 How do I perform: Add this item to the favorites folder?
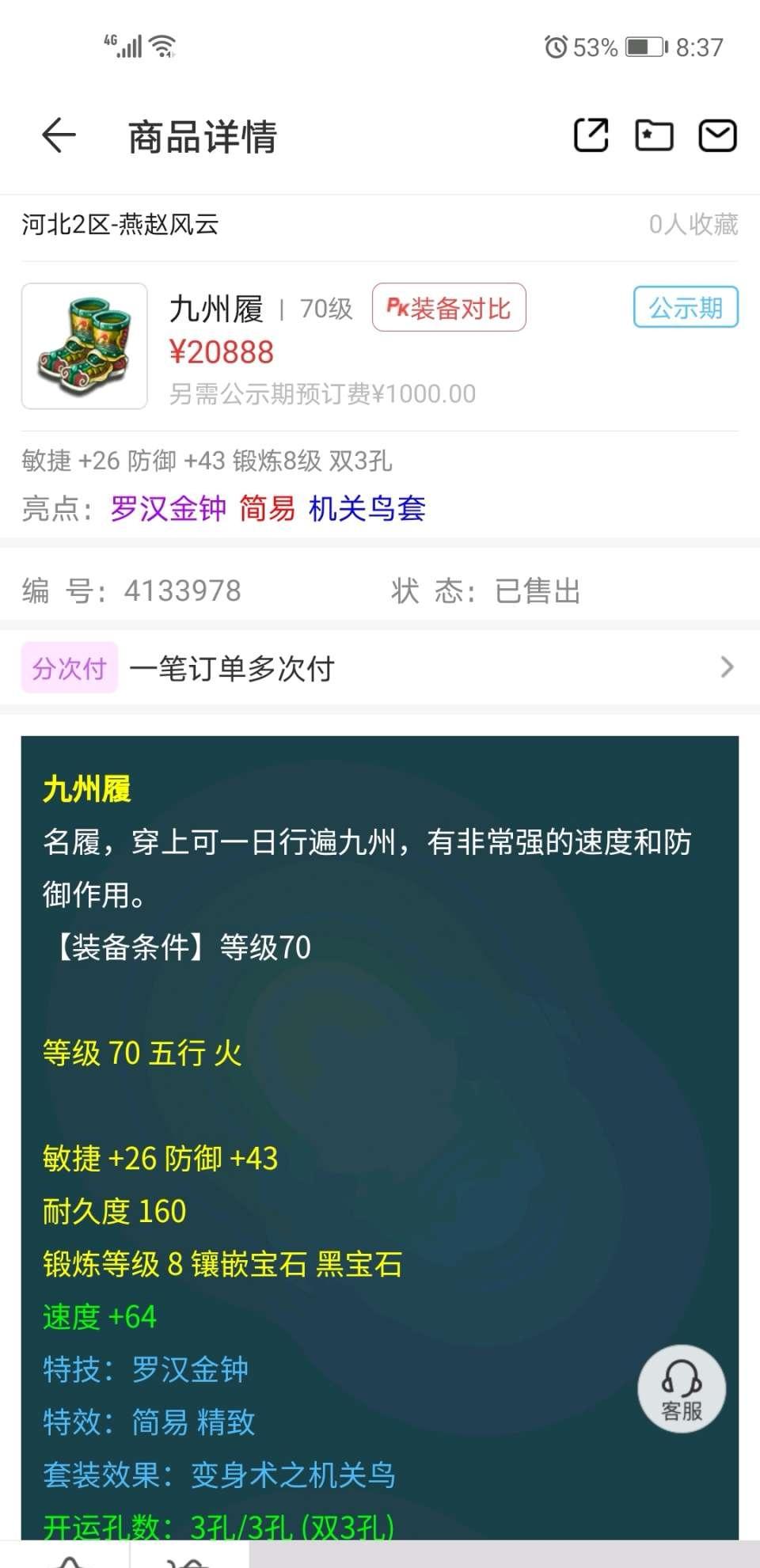pos(654,135)
